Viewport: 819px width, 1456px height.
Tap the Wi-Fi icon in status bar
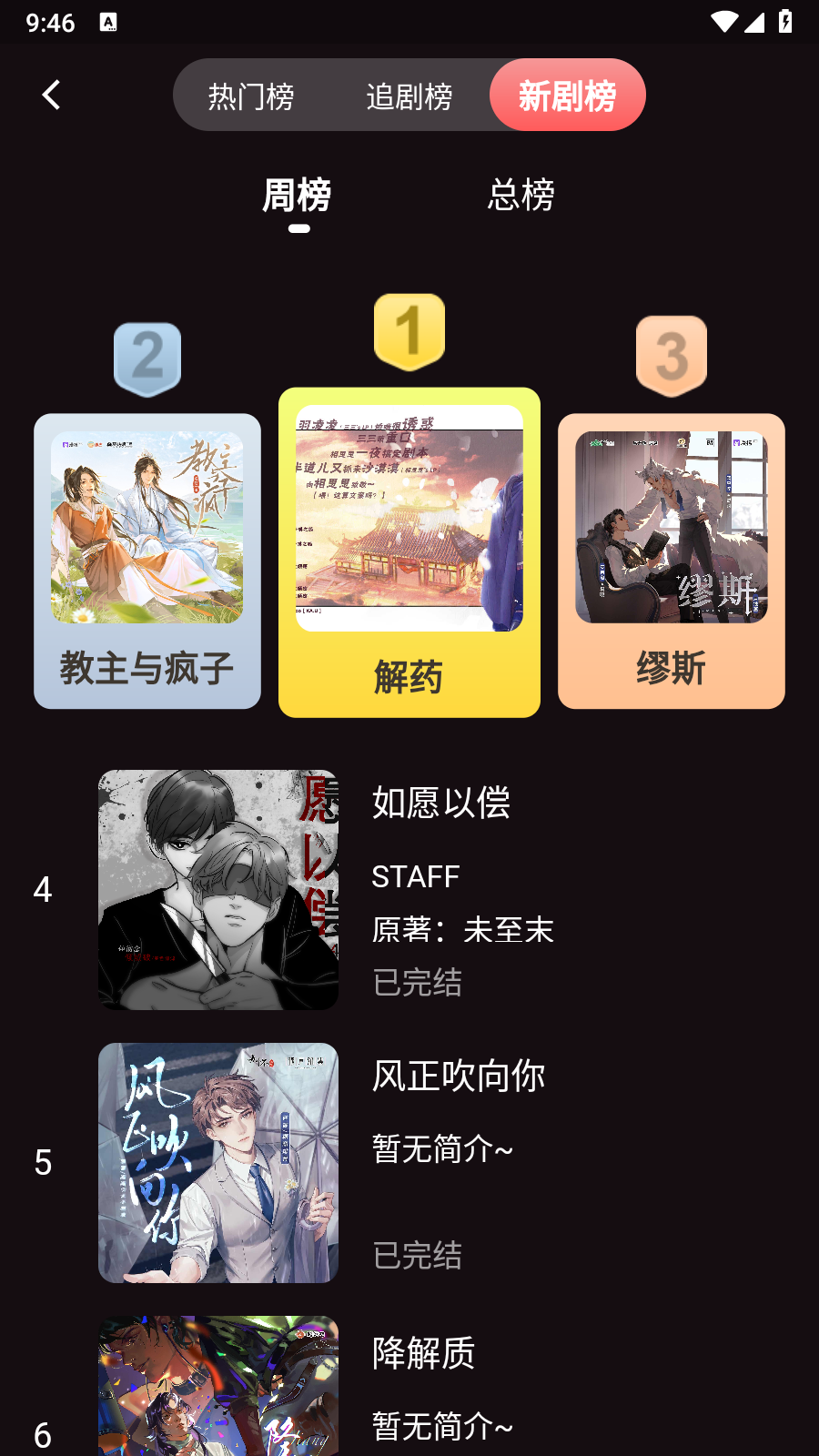[x=723, y=22]
